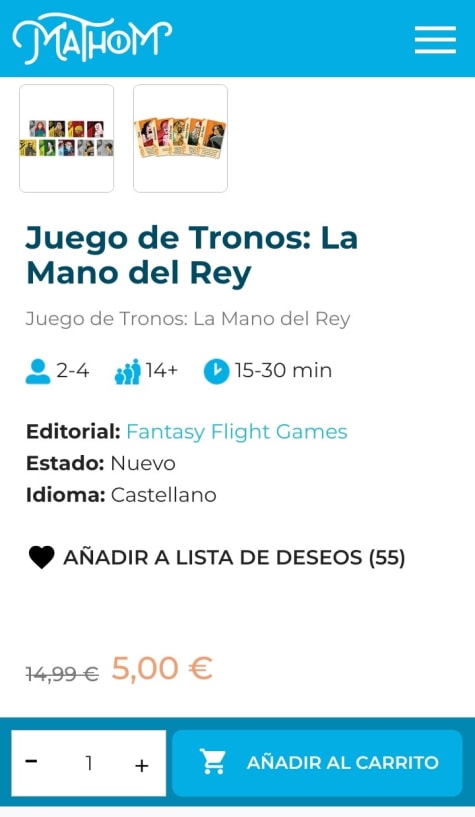View the character tiles product thumbnail
Viewport: 475px width, 817px height.
pos(67,138)
